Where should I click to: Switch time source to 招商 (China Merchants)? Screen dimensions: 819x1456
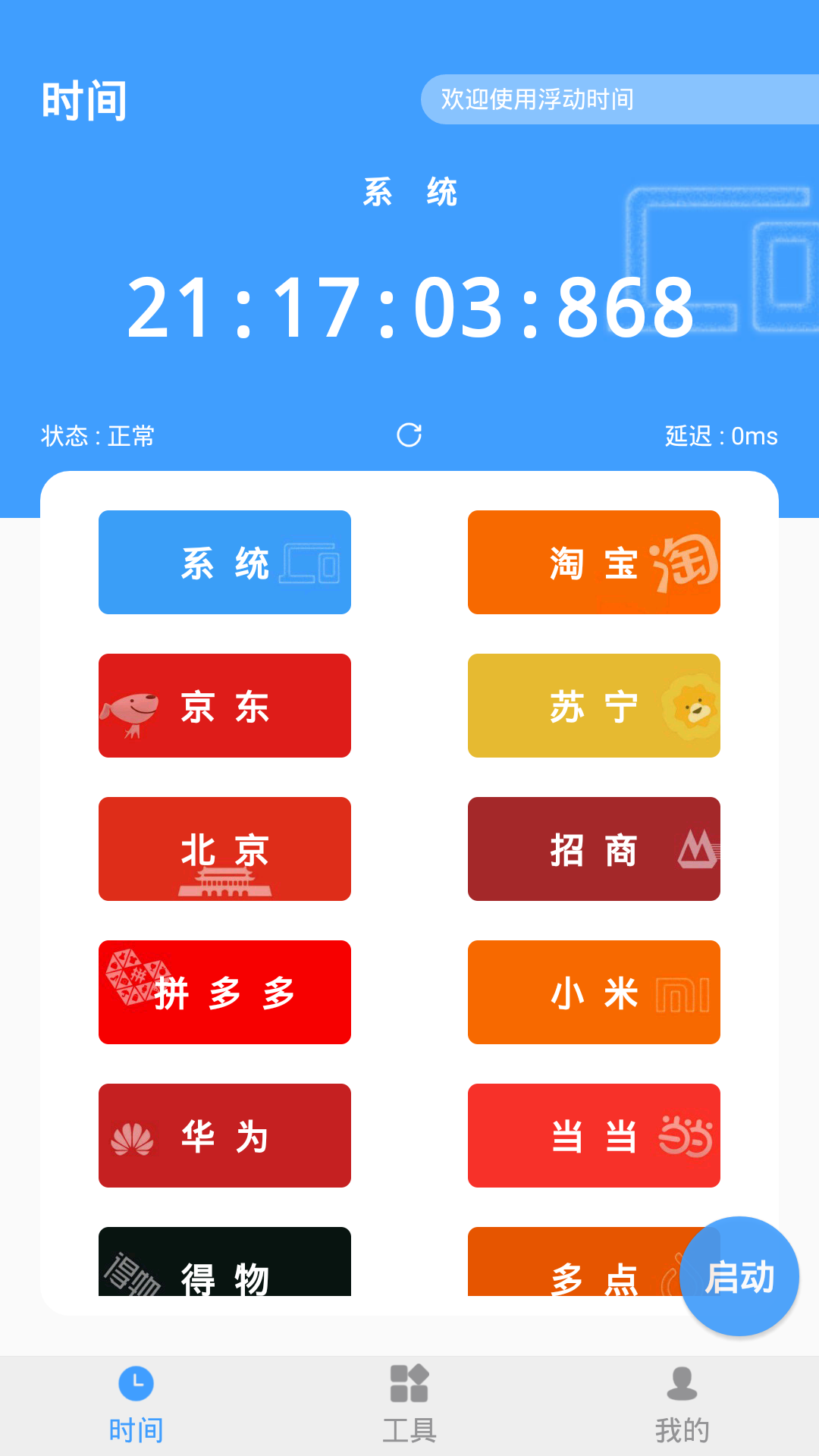click(x=594, y=849)
